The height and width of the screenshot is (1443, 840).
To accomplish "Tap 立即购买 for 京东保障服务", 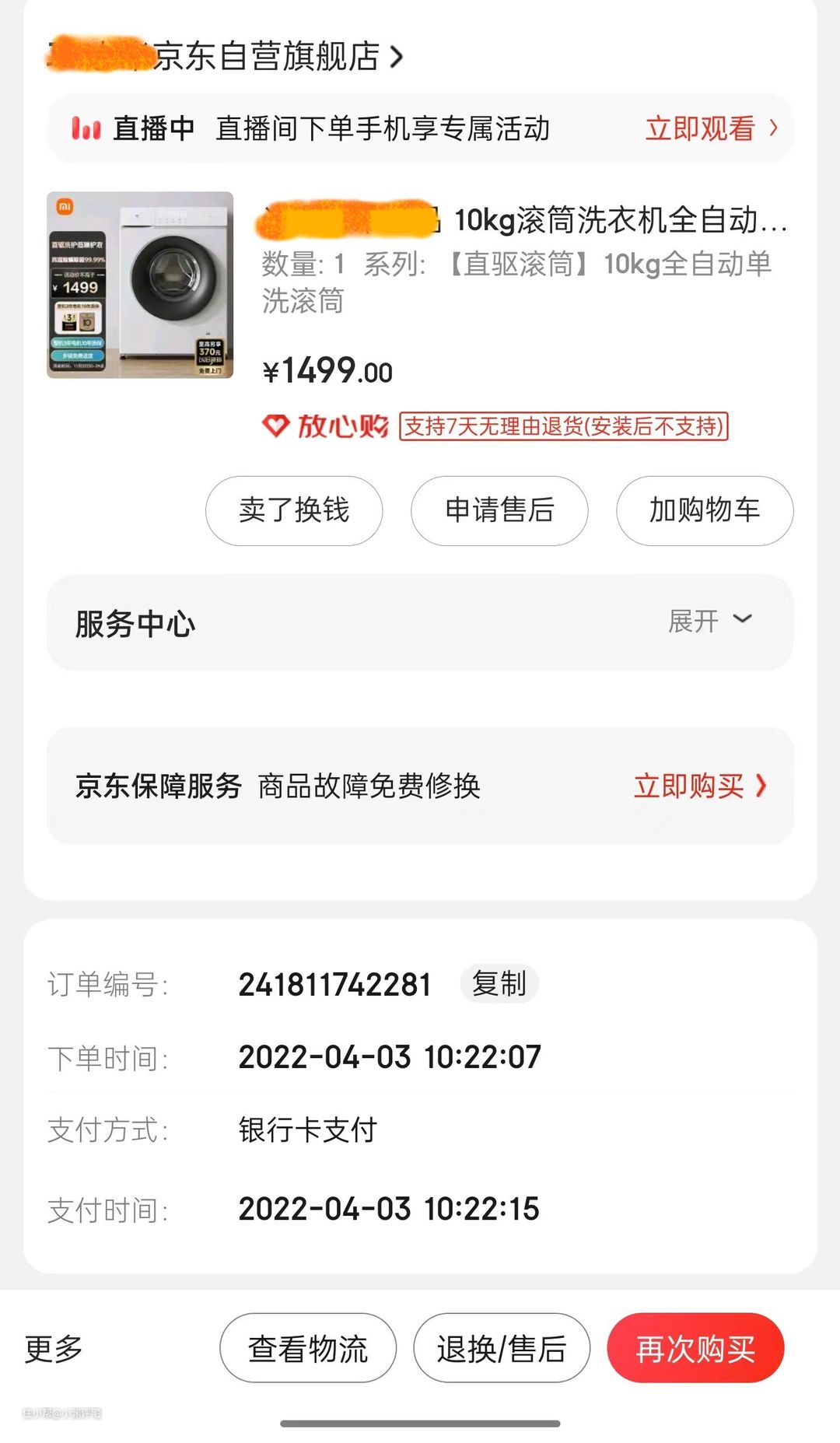I will click(x=698, y=786).
